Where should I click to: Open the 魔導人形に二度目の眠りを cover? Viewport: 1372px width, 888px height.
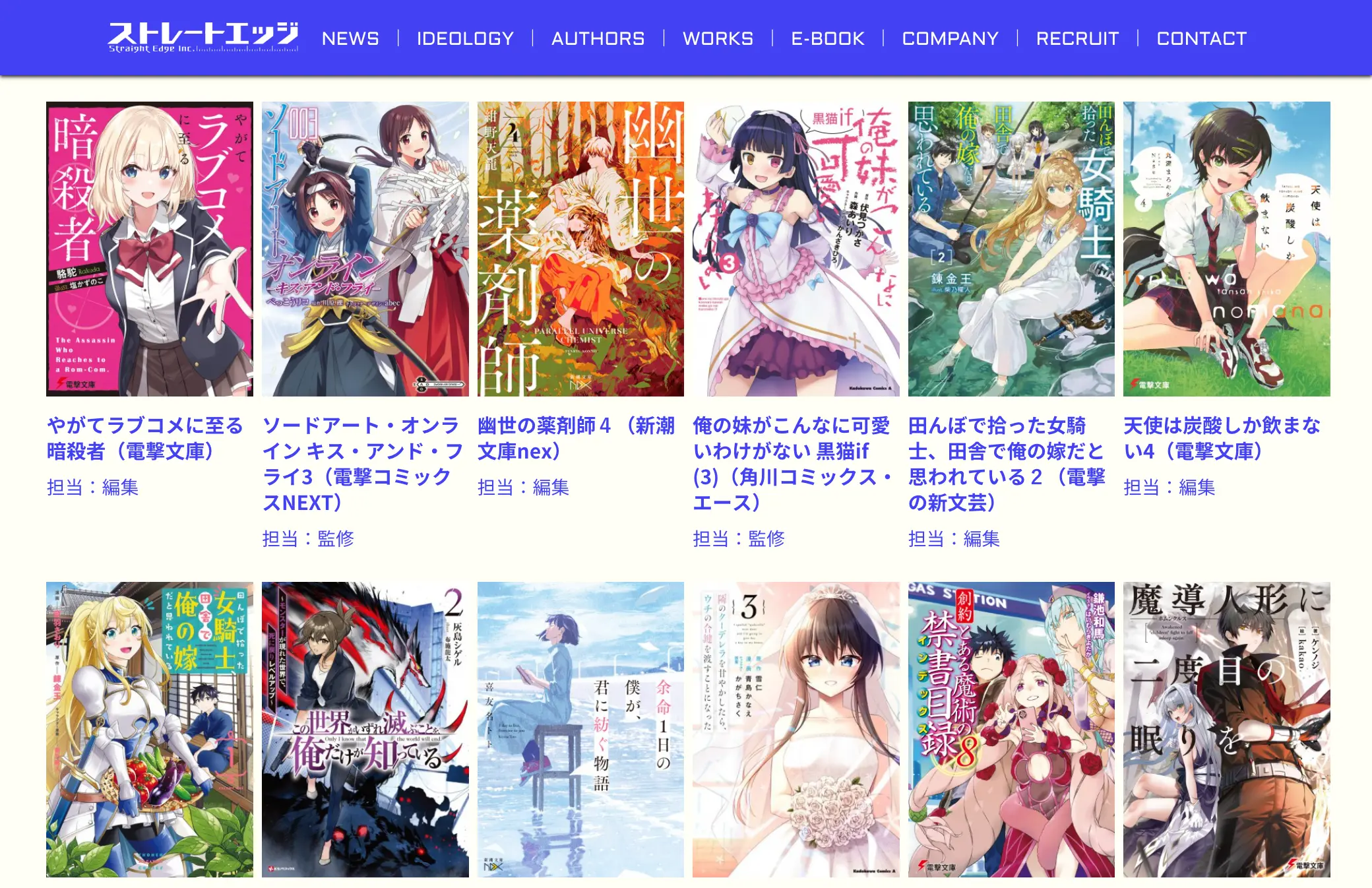click(x=1226, y=729)
